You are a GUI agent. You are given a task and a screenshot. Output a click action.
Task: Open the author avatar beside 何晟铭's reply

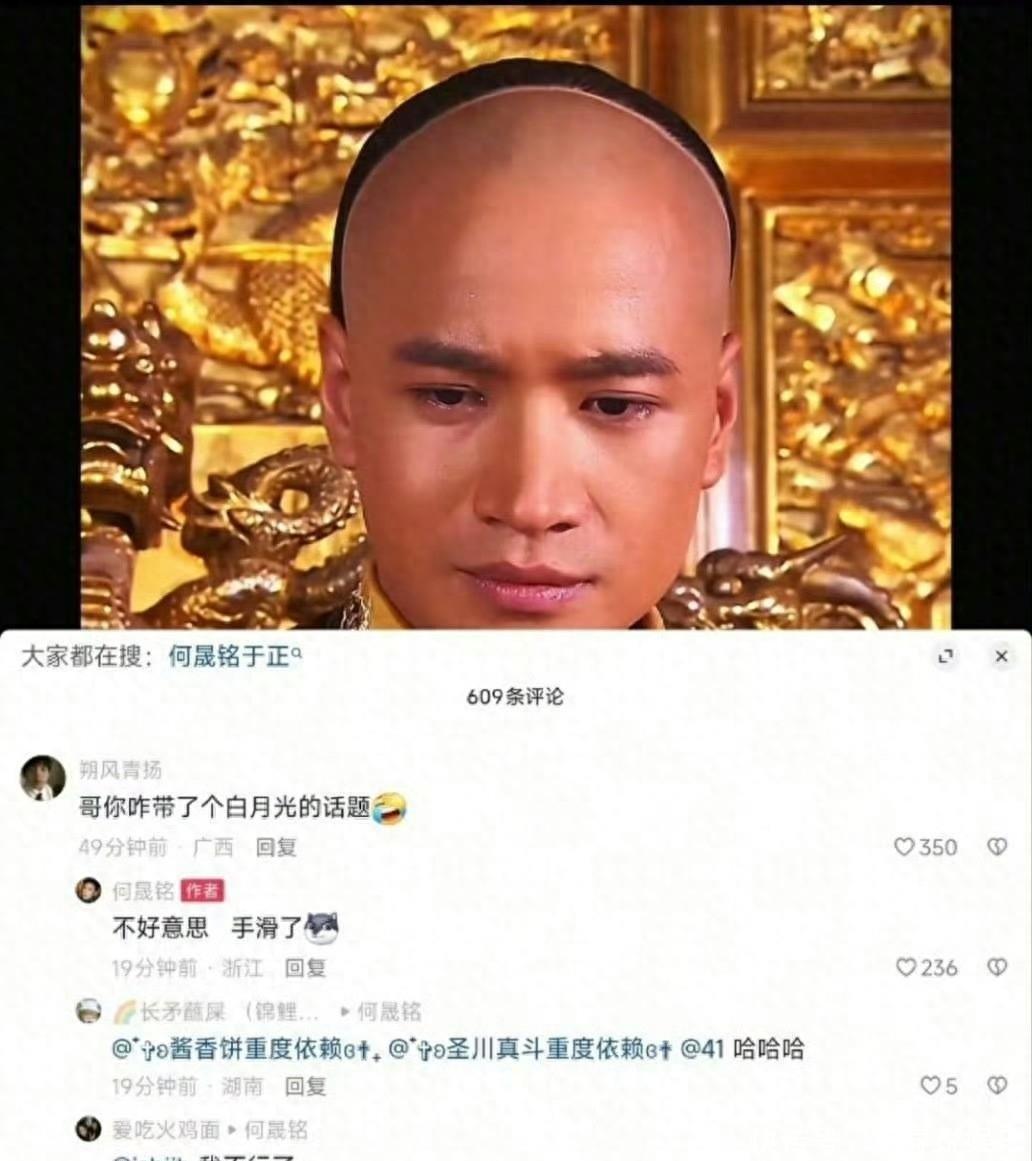89,890
